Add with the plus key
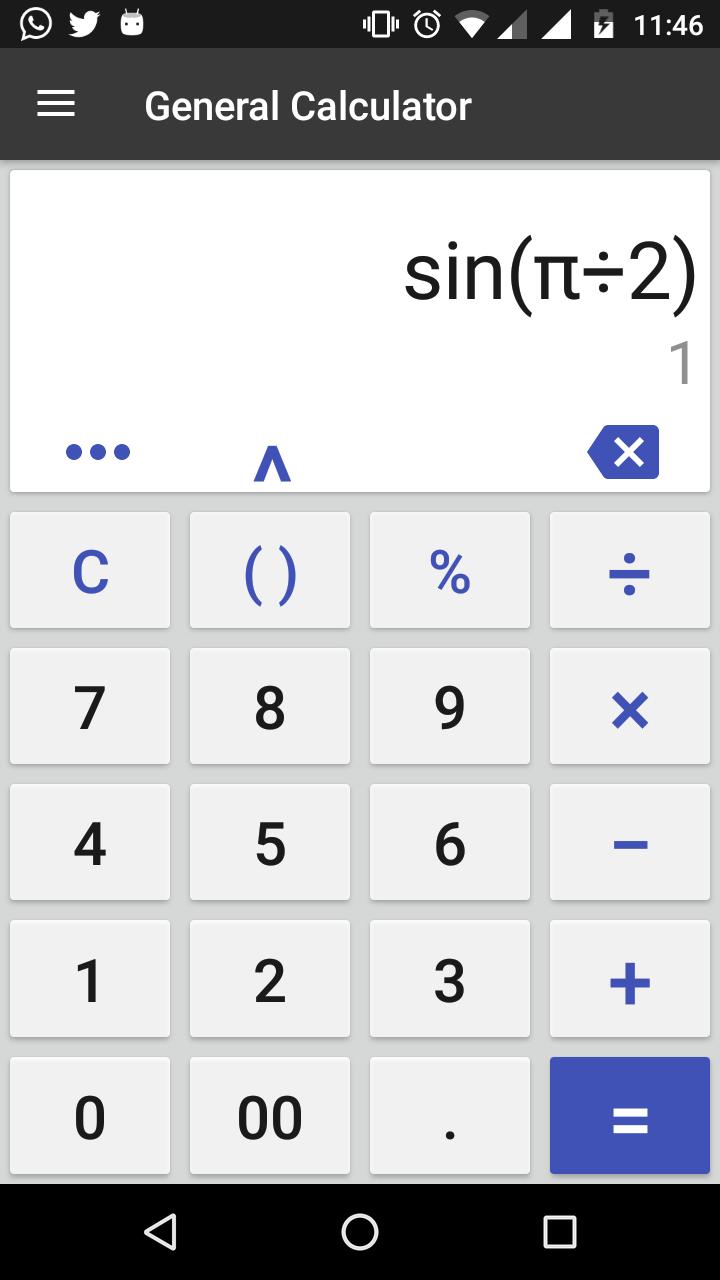 [x=630, y=979]
